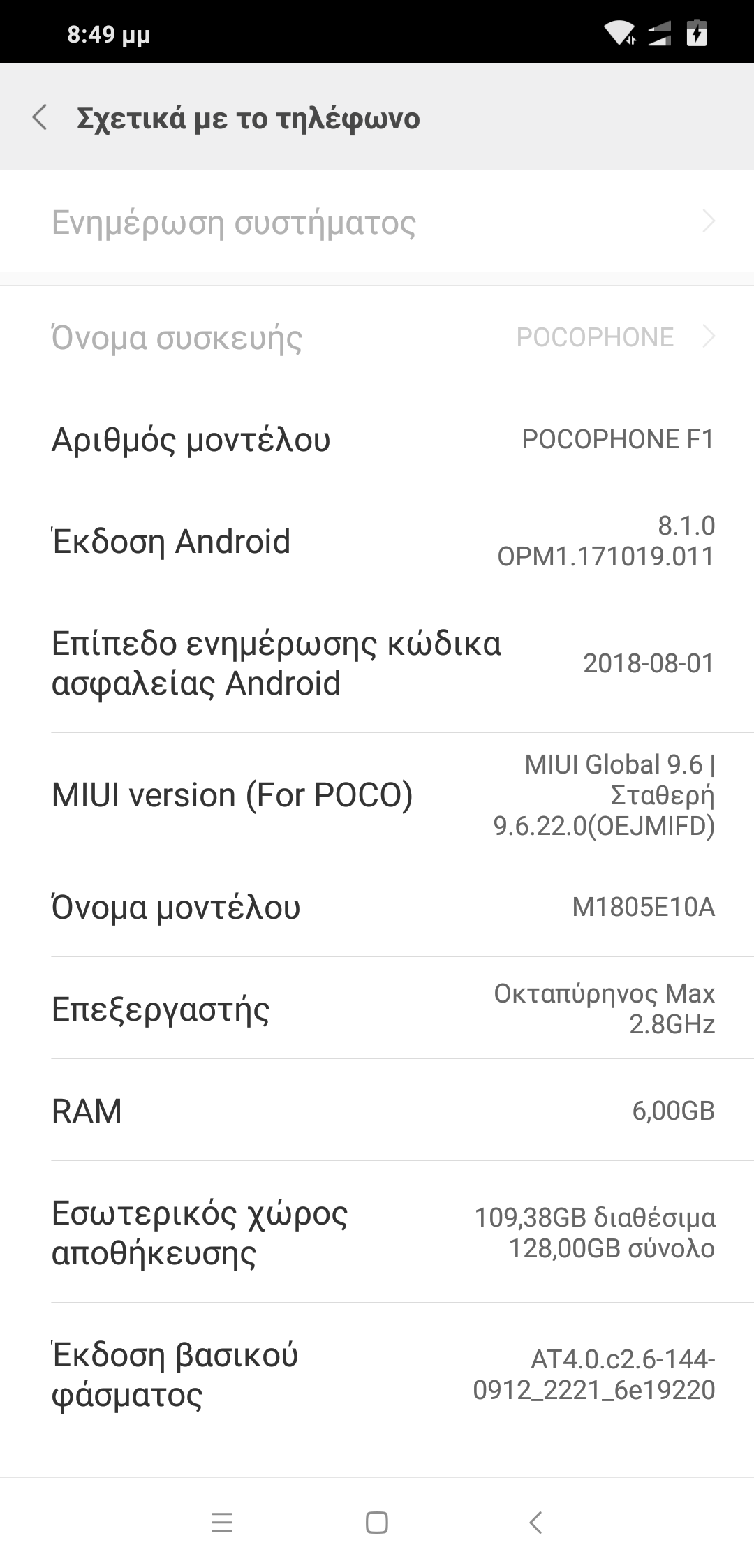Go to home screen via navigation bar
This screenshot has width=754, height=1568.
[377, 1522]
